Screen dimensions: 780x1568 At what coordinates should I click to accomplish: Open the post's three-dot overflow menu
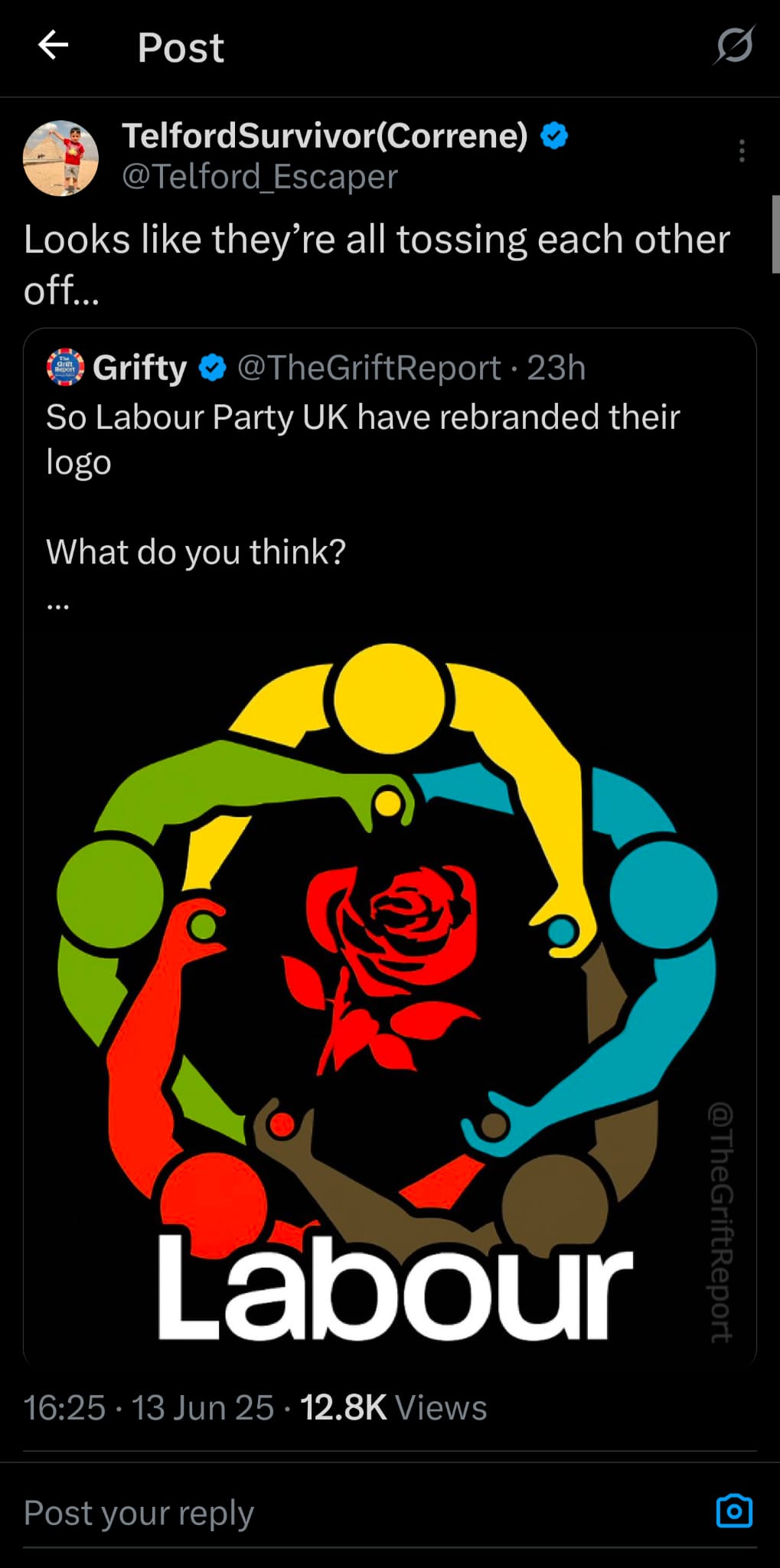click(742, 151)
